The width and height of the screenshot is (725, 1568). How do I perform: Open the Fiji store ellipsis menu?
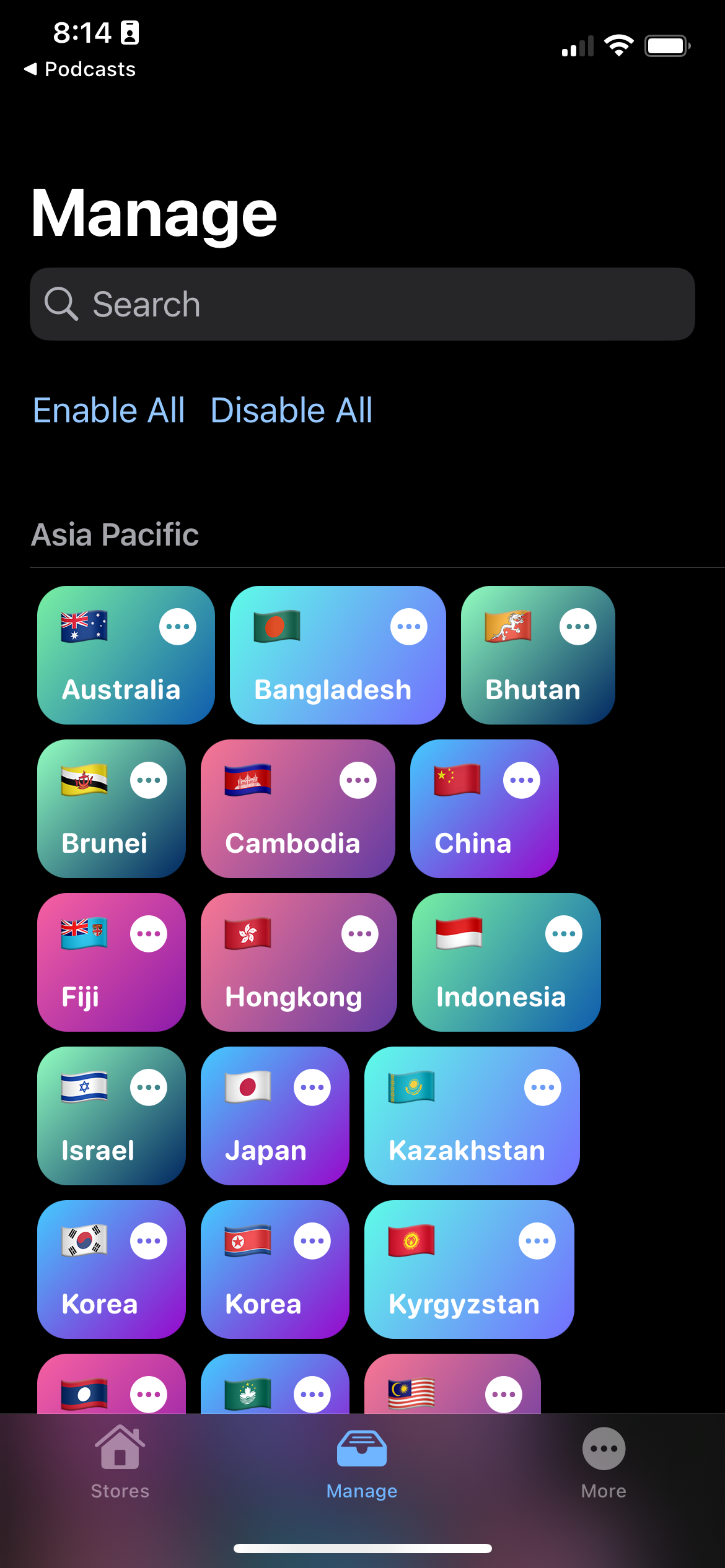149,934
